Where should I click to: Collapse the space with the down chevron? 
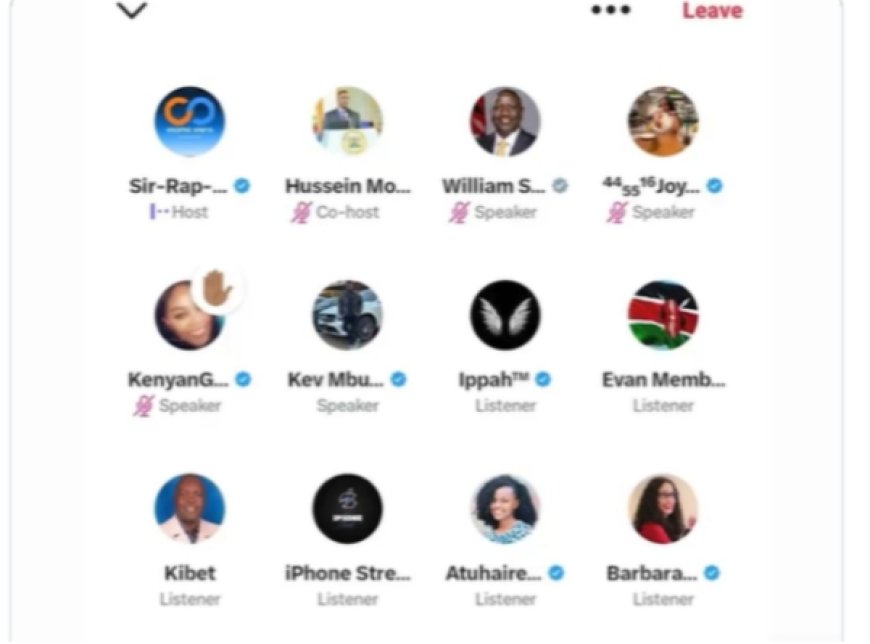click(132, 11)
